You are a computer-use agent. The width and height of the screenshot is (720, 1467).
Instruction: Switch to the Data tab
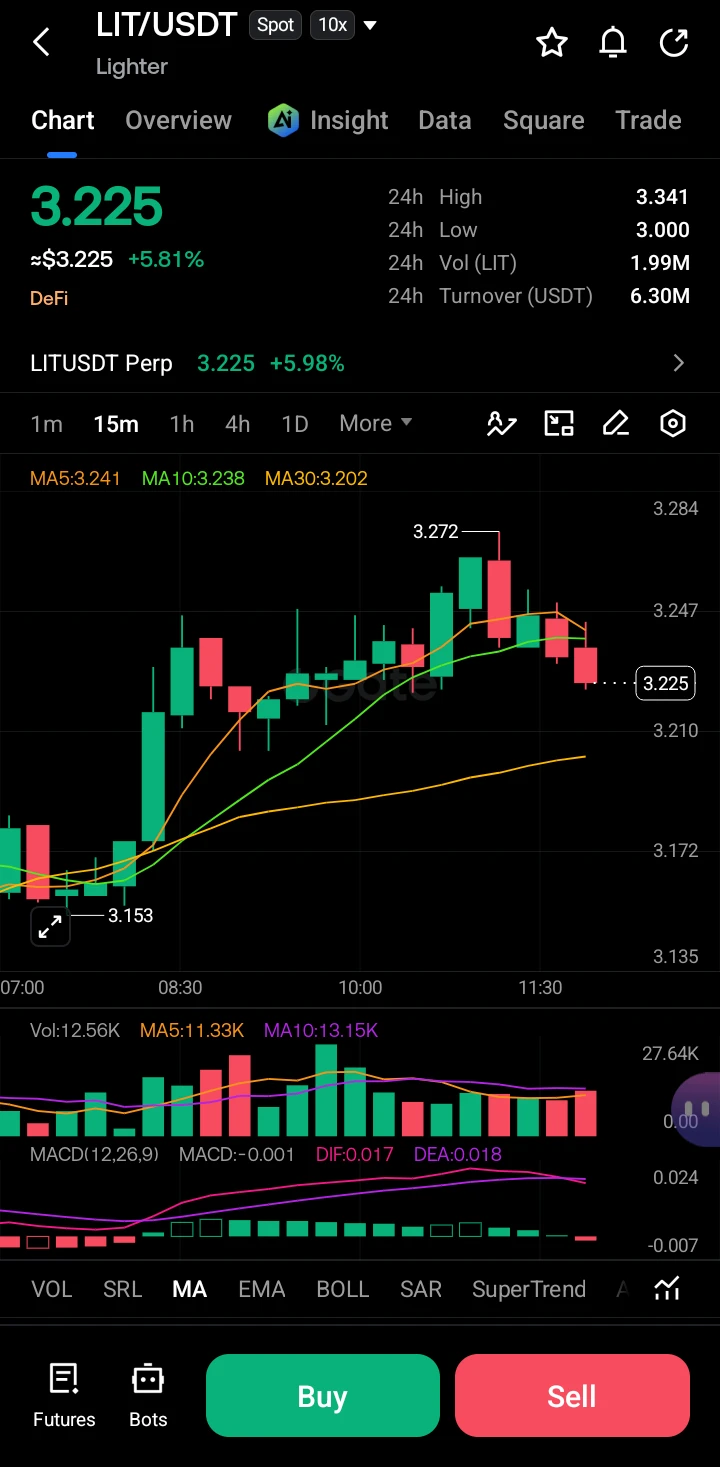[x=445, y=120]
